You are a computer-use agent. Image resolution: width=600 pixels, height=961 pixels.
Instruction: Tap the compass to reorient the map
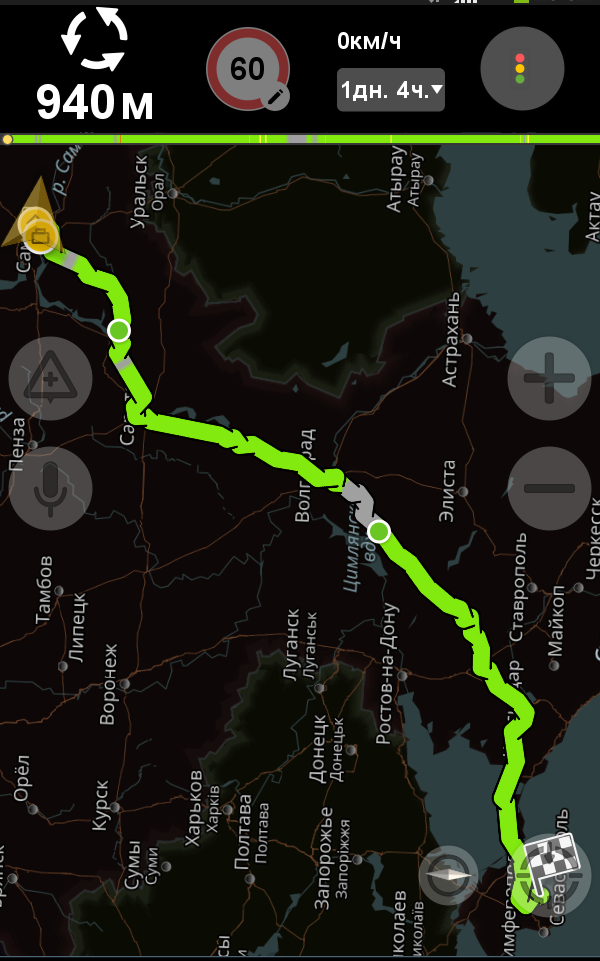point(449,876)
